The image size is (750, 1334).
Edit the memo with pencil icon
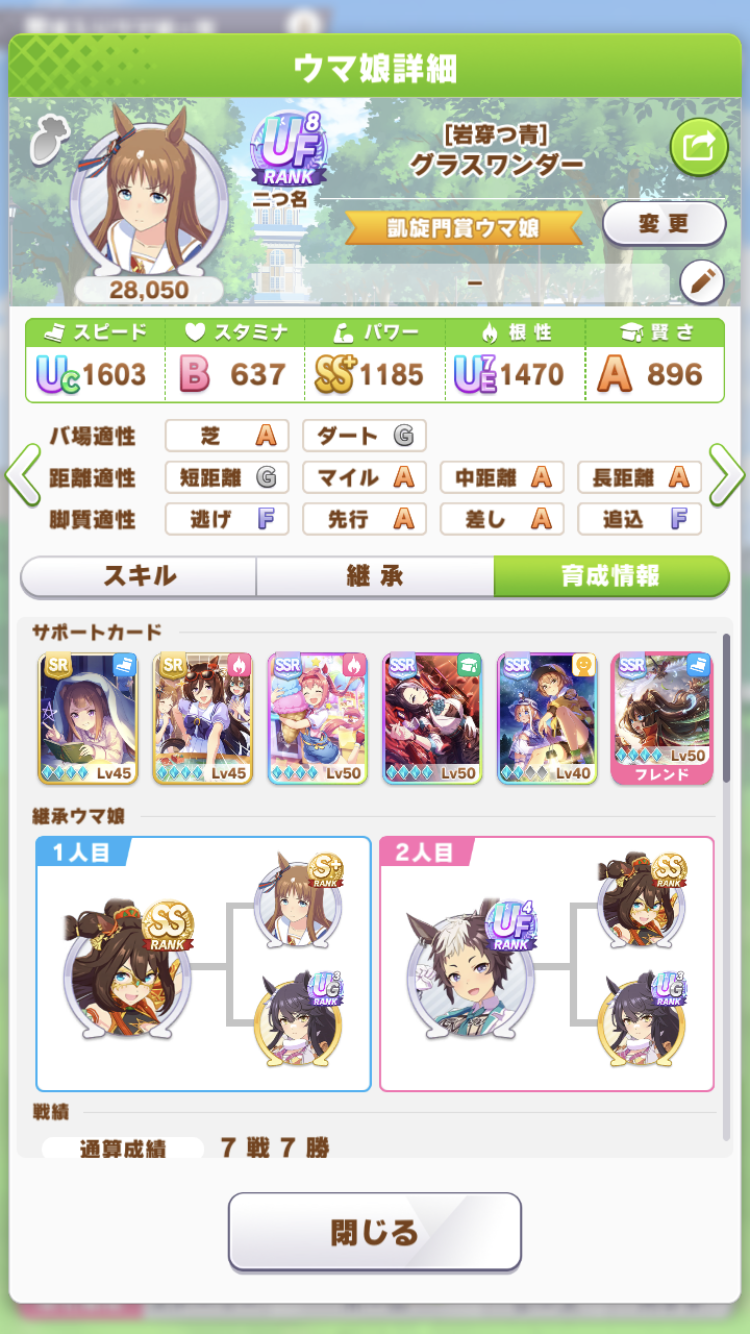click(x=701, y=283)
